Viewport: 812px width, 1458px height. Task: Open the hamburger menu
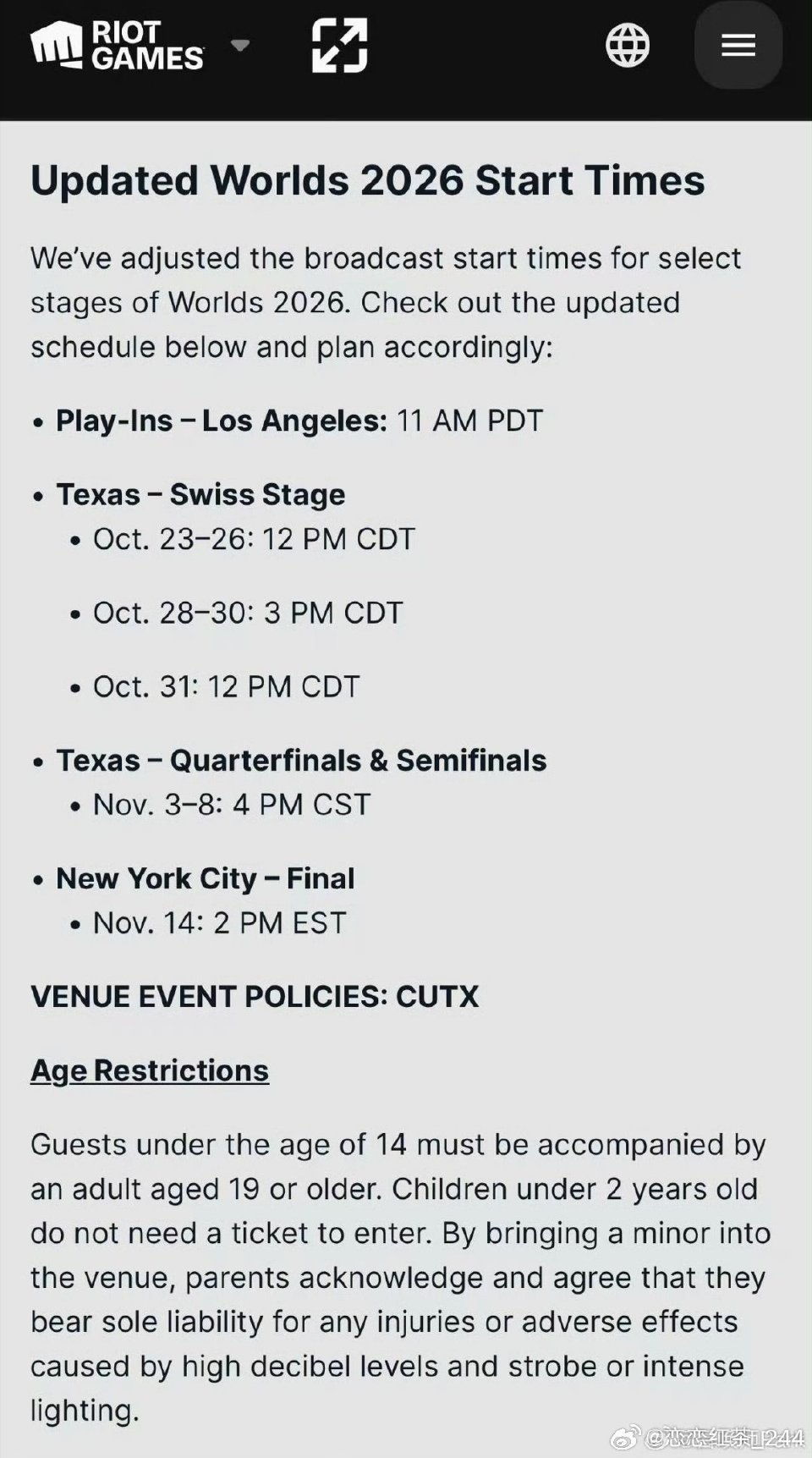(738, 45)
